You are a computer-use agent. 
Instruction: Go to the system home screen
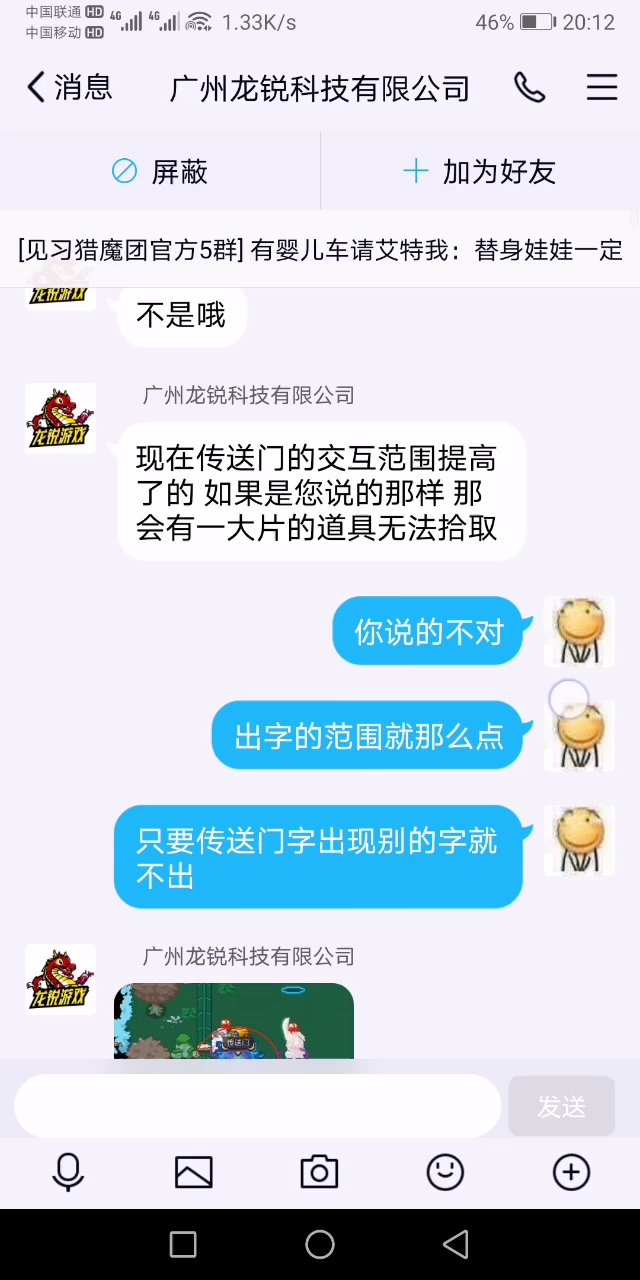320,1244
